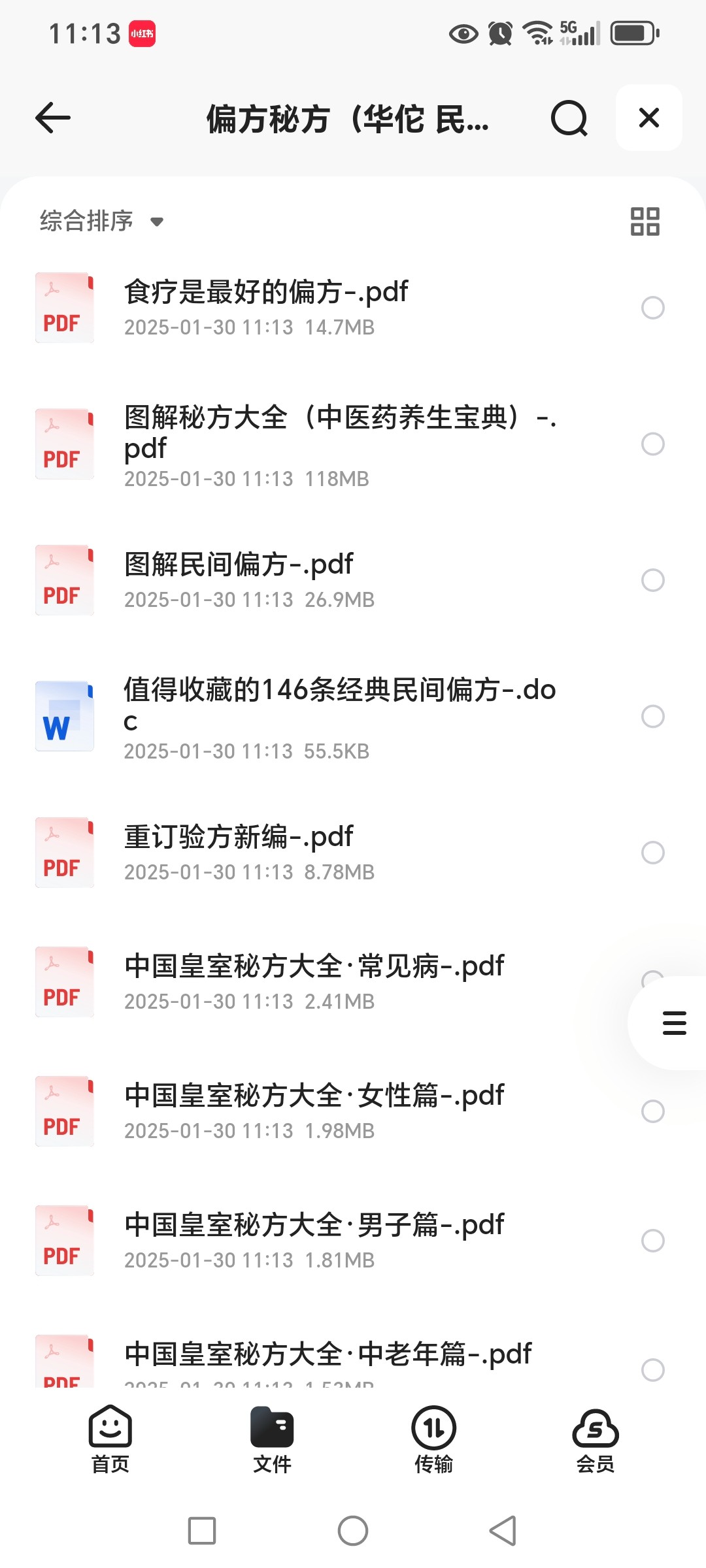Select the checkbox for 女性篇 pdf
706x1568 pixels.
click(653, 1111)
